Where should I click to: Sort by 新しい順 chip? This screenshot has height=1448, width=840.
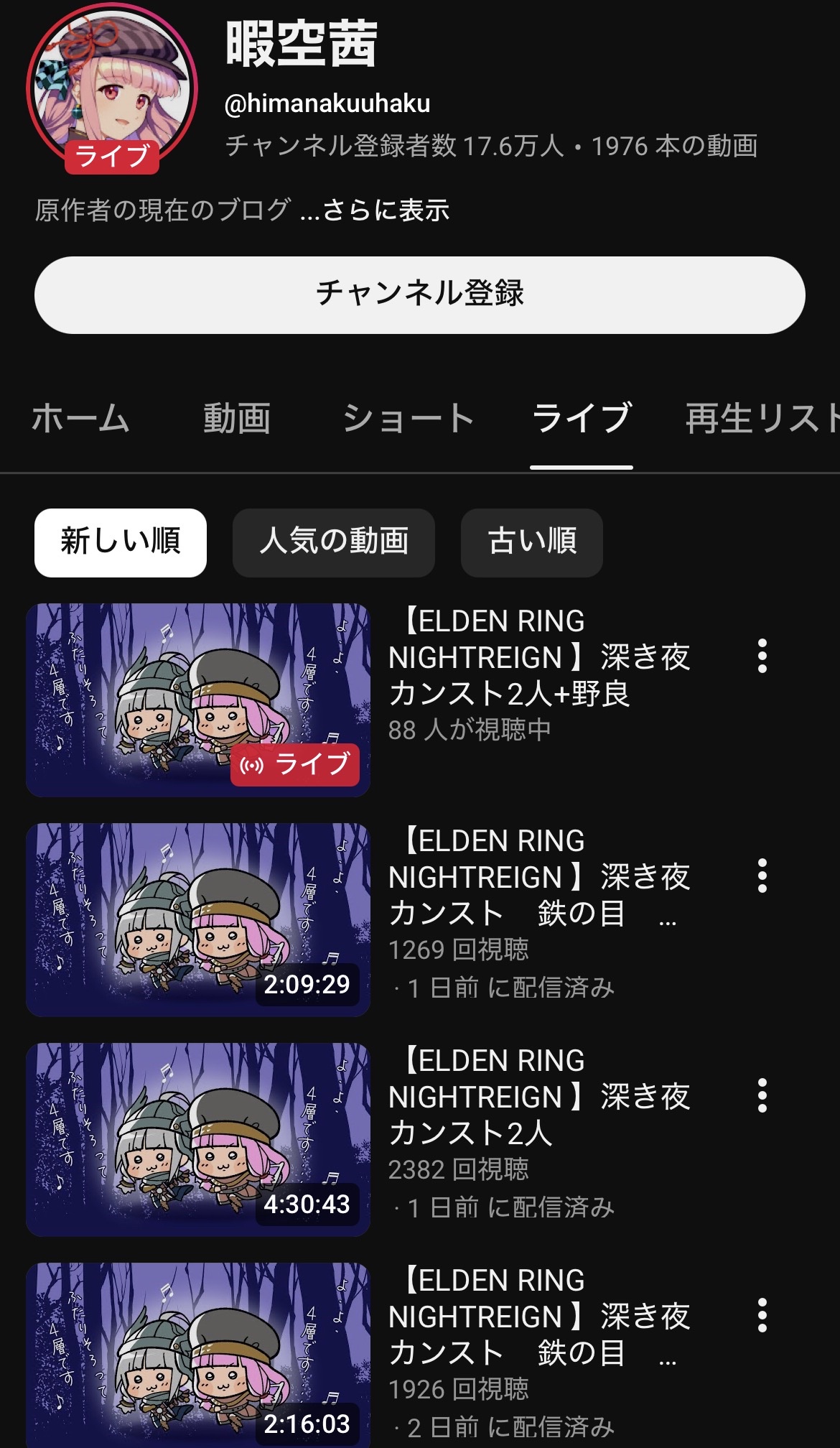[x=121, y=542]
